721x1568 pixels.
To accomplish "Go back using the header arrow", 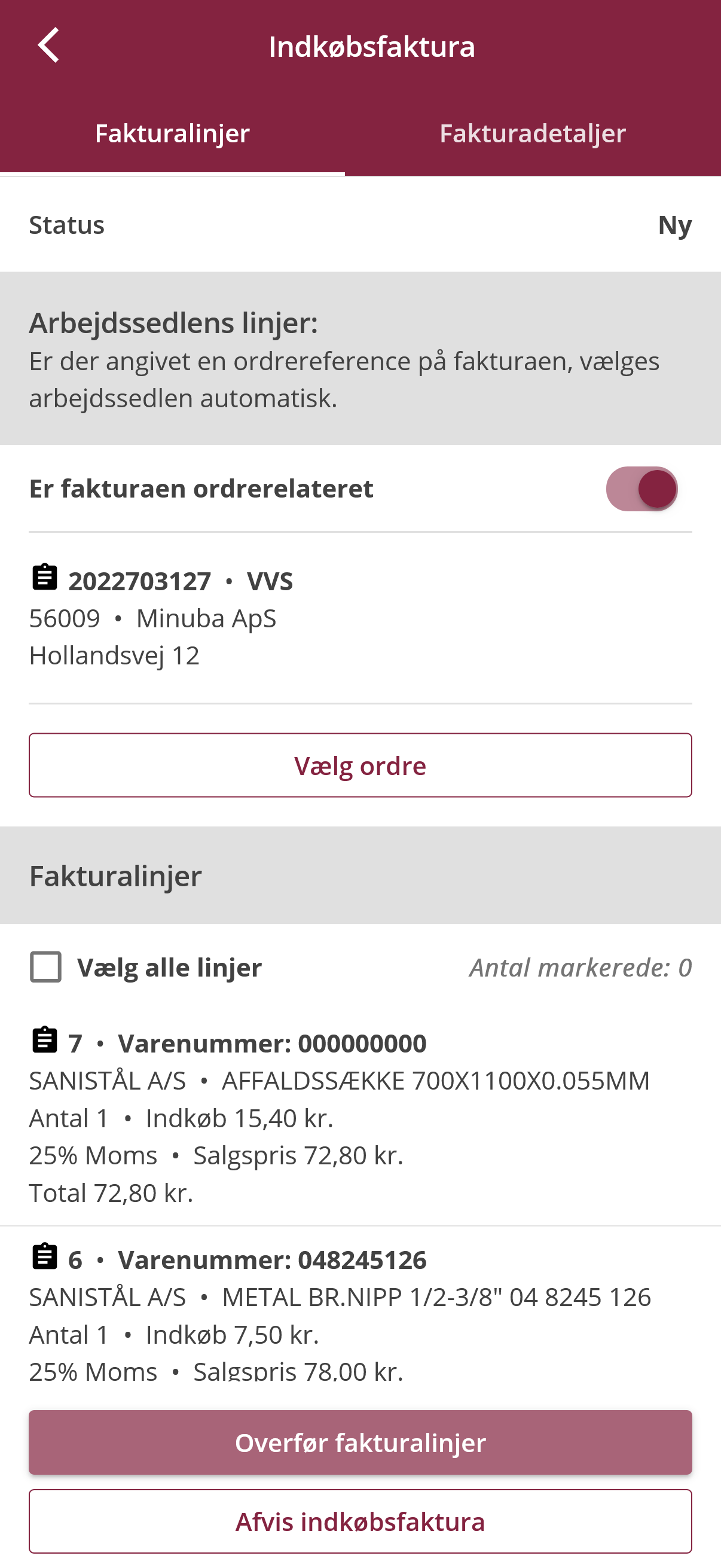I will tap(48, 45).
